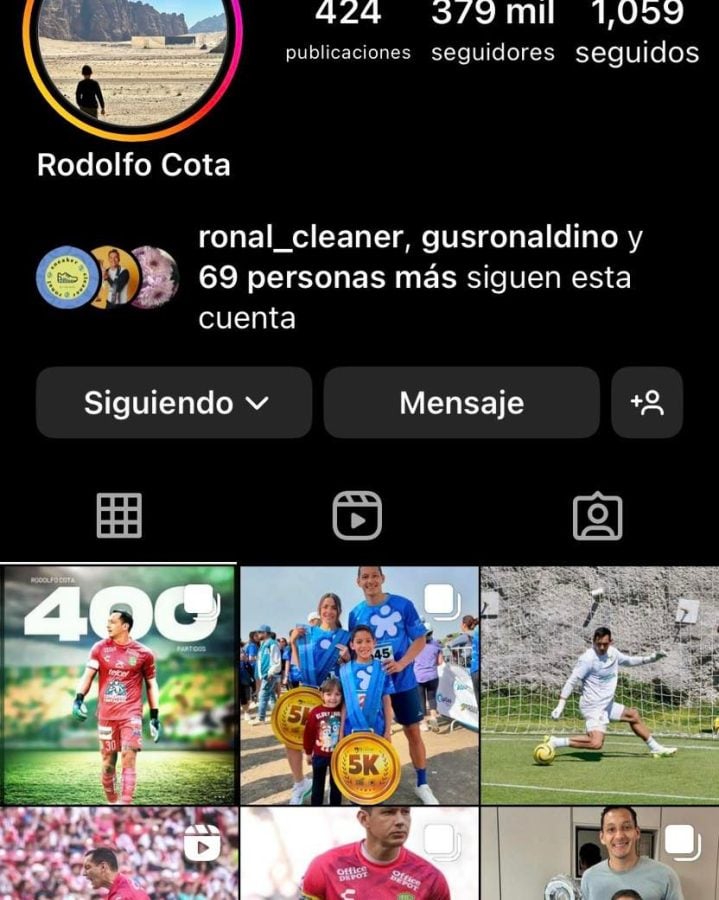Tap the Mensaje button
719x900 pixels.
click(461, 403)
